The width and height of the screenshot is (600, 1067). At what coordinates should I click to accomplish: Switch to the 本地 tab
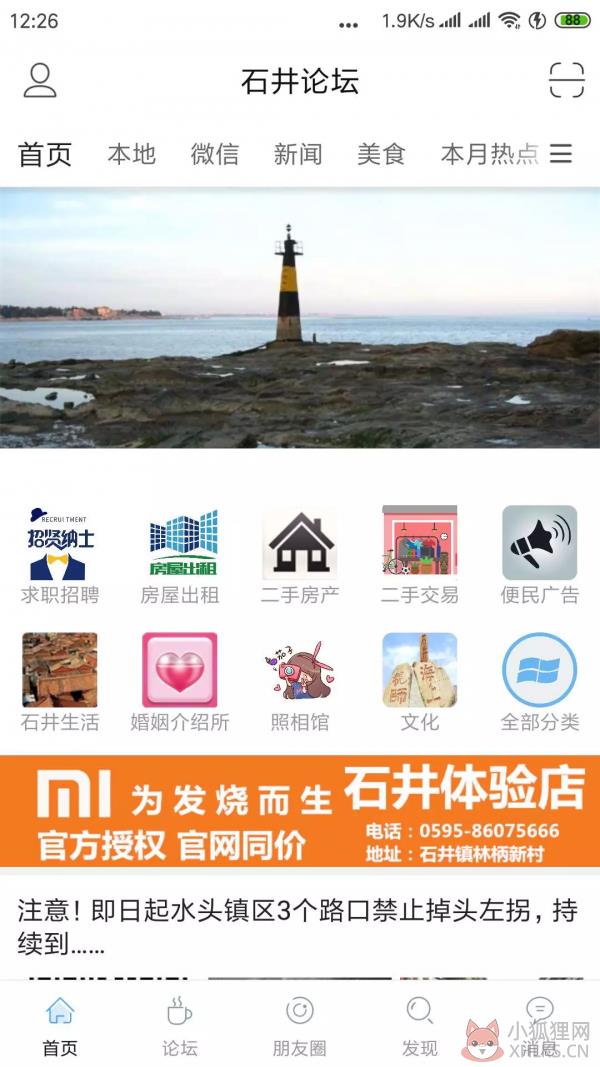[132, 154]
